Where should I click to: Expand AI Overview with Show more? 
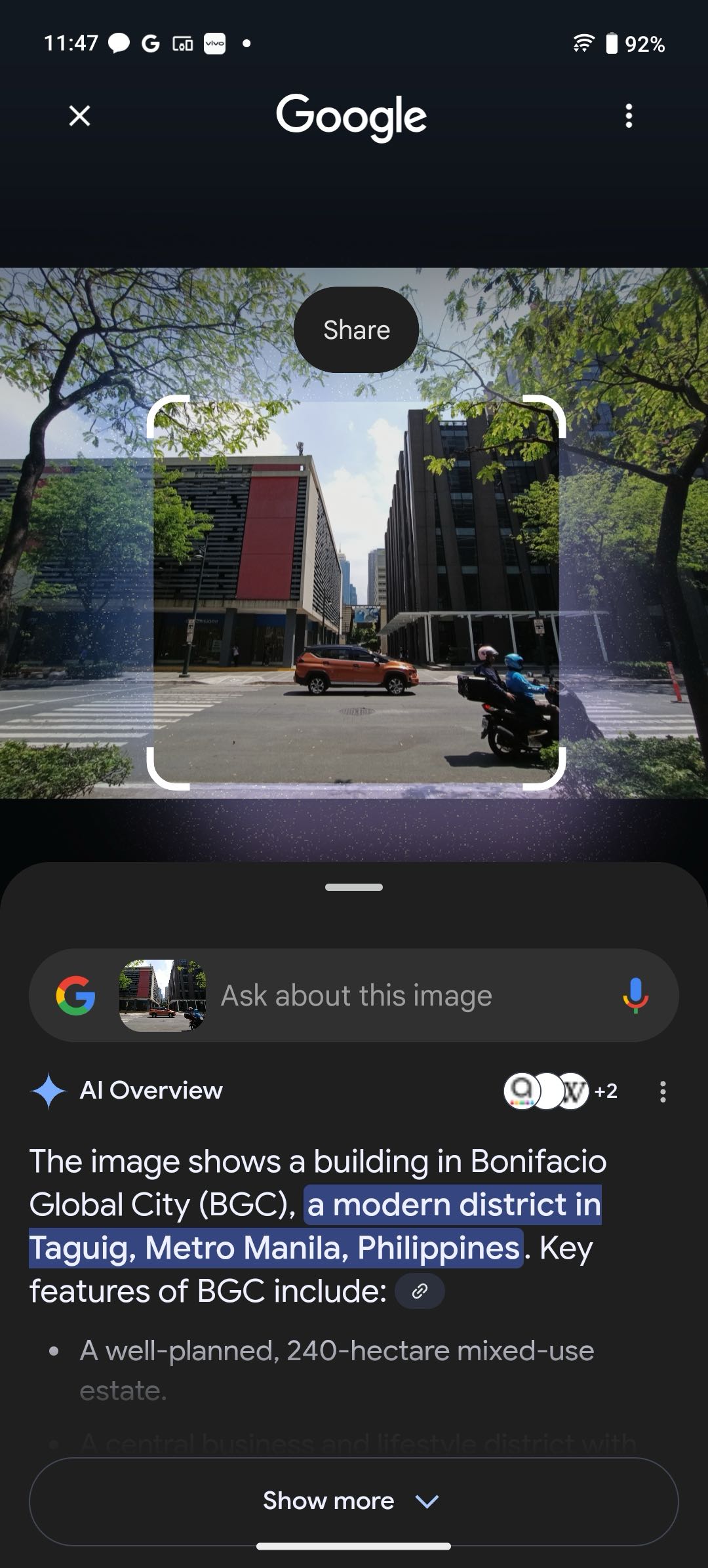pos(353,1501)
